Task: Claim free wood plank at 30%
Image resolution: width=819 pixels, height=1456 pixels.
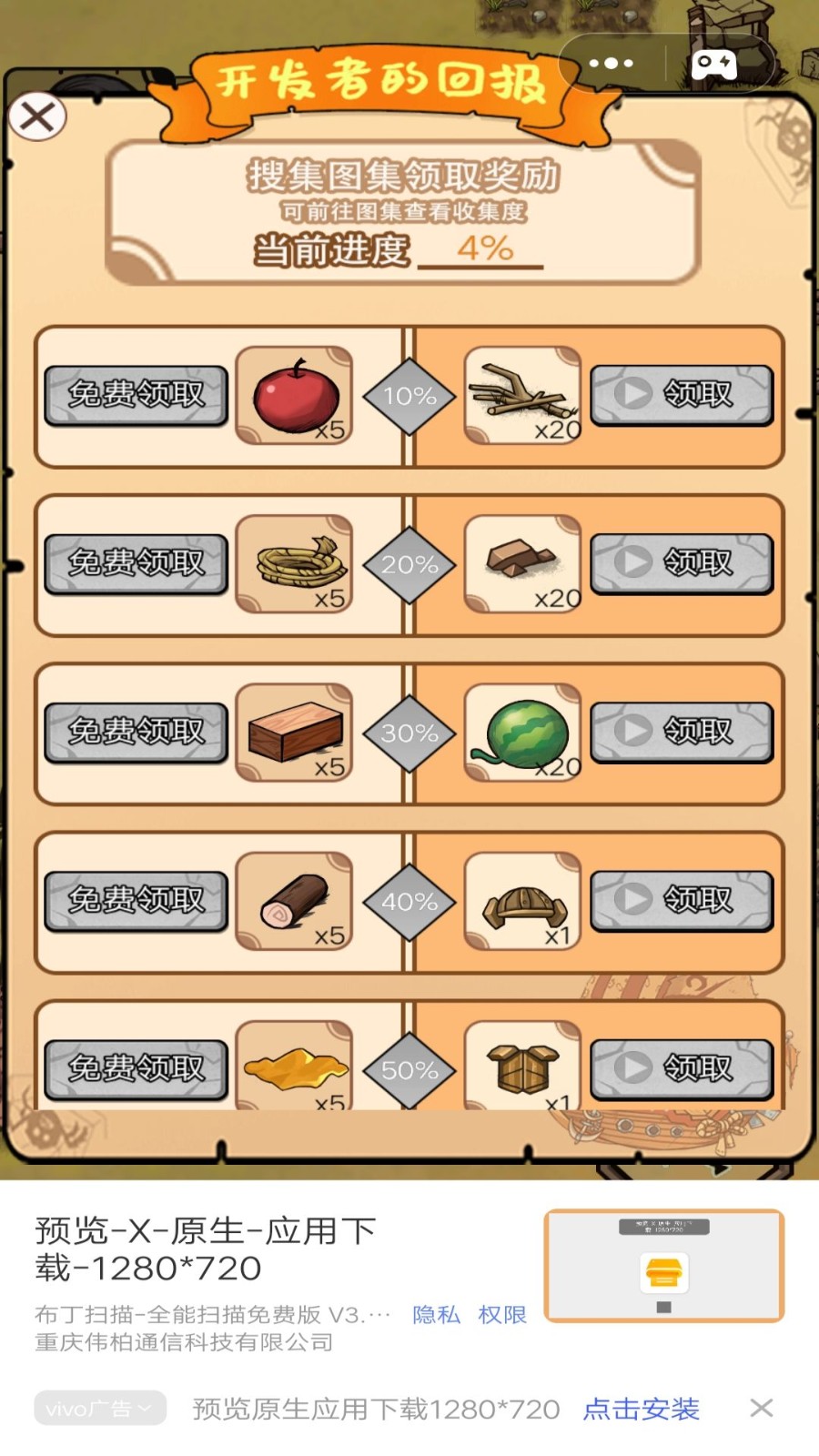Action: 136,732
